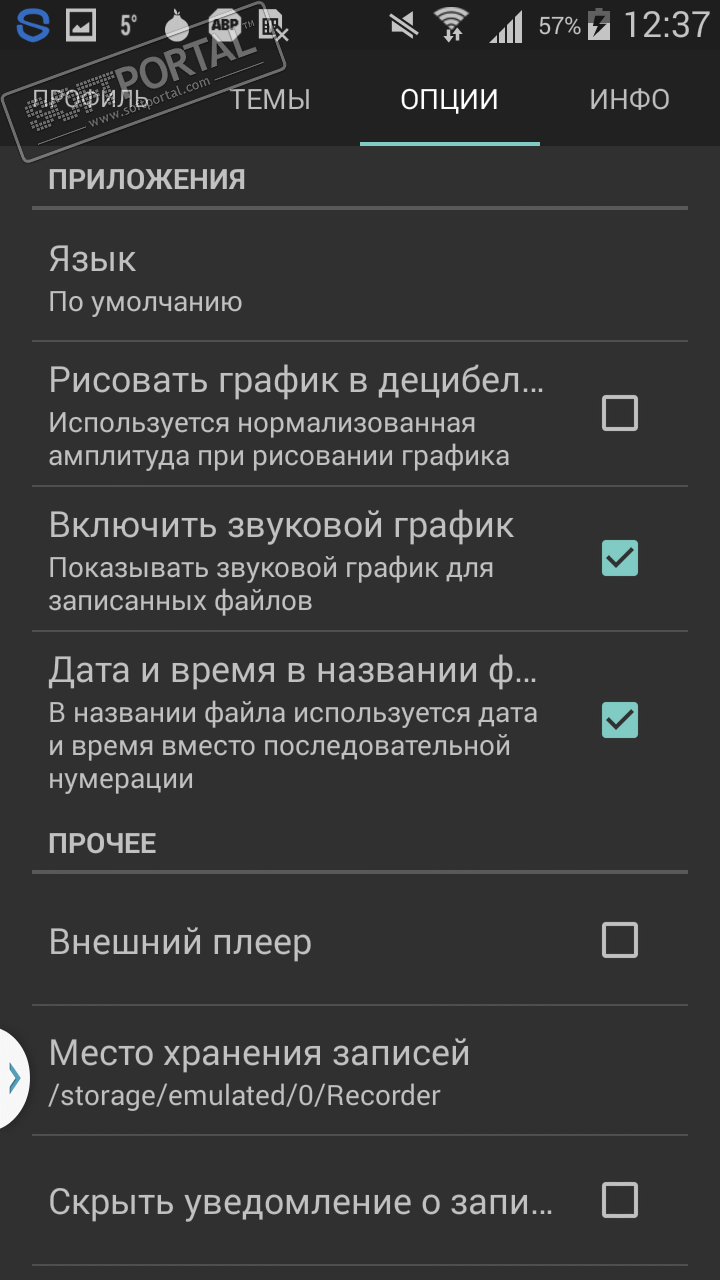Disable Включить звуковой график checkbox
The image size is (720, 1280).
pyautogui.click(x=619, y=558)
